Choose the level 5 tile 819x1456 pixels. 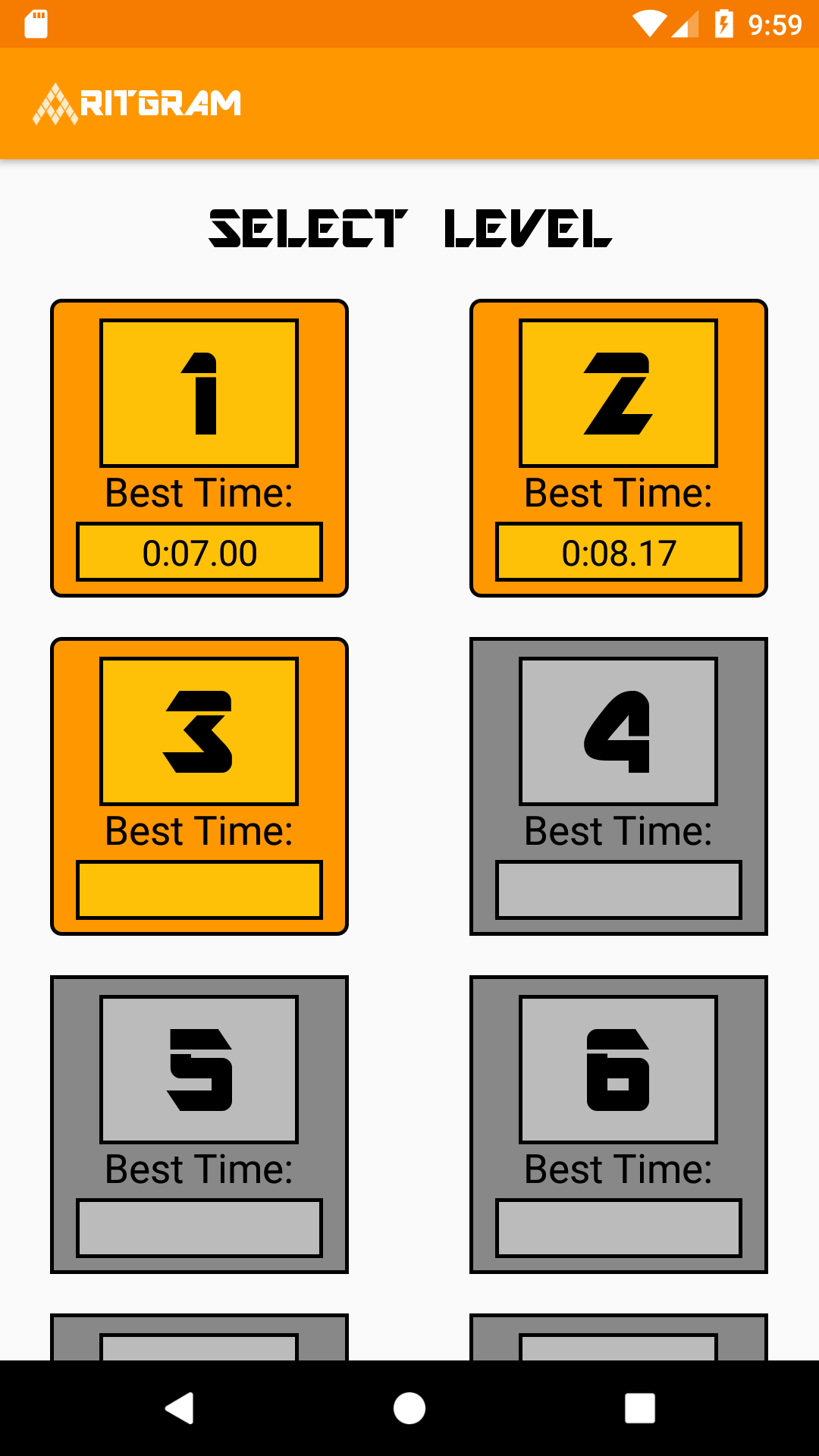coord(199,1124)
